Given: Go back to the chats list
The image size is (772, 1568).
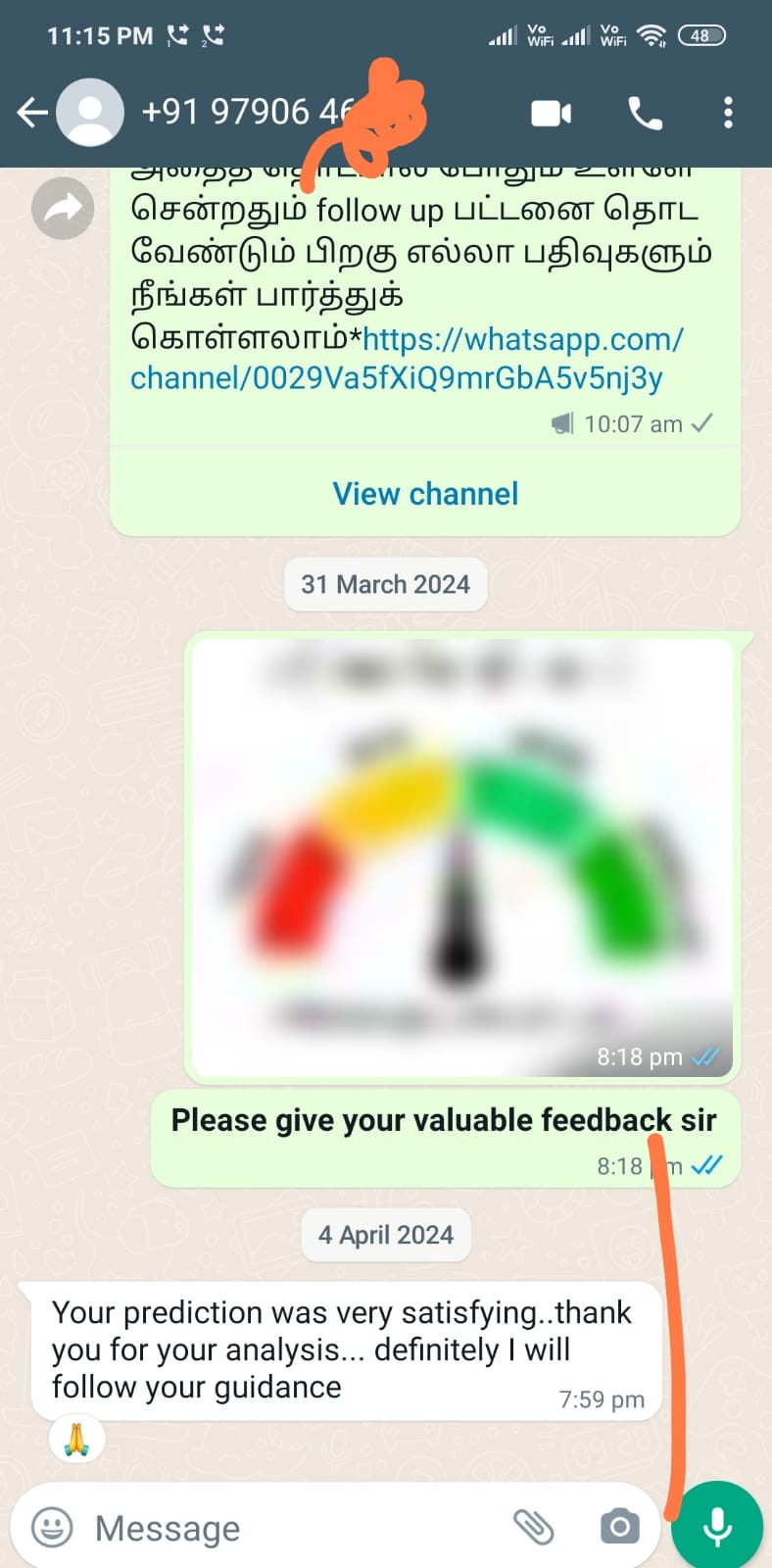Looking at the screenshot, I should pos(32,113).
